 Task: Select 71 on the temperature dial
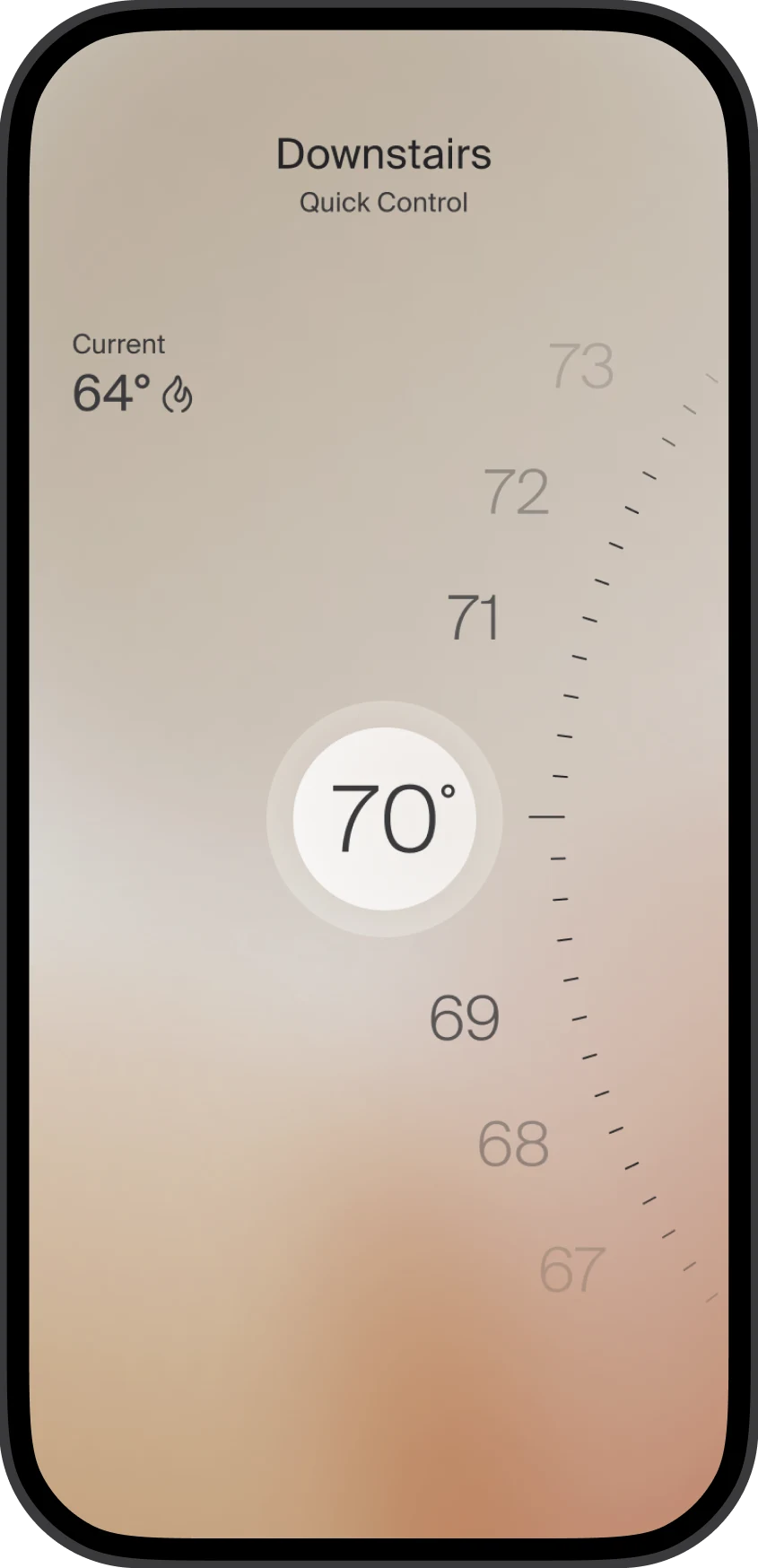point(474,617)
